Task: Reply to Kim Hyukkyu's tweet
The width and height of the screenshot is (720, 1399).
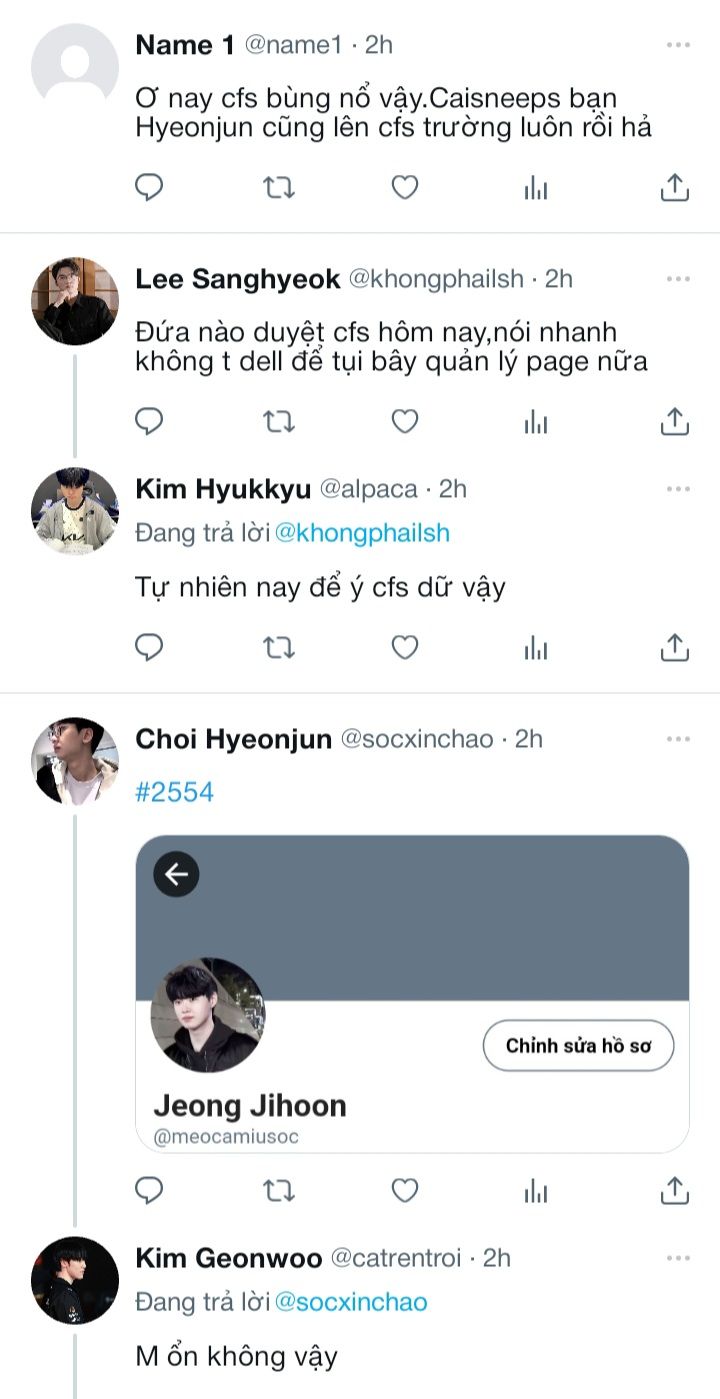Action: pyautogui.click(x=149, y=648)
